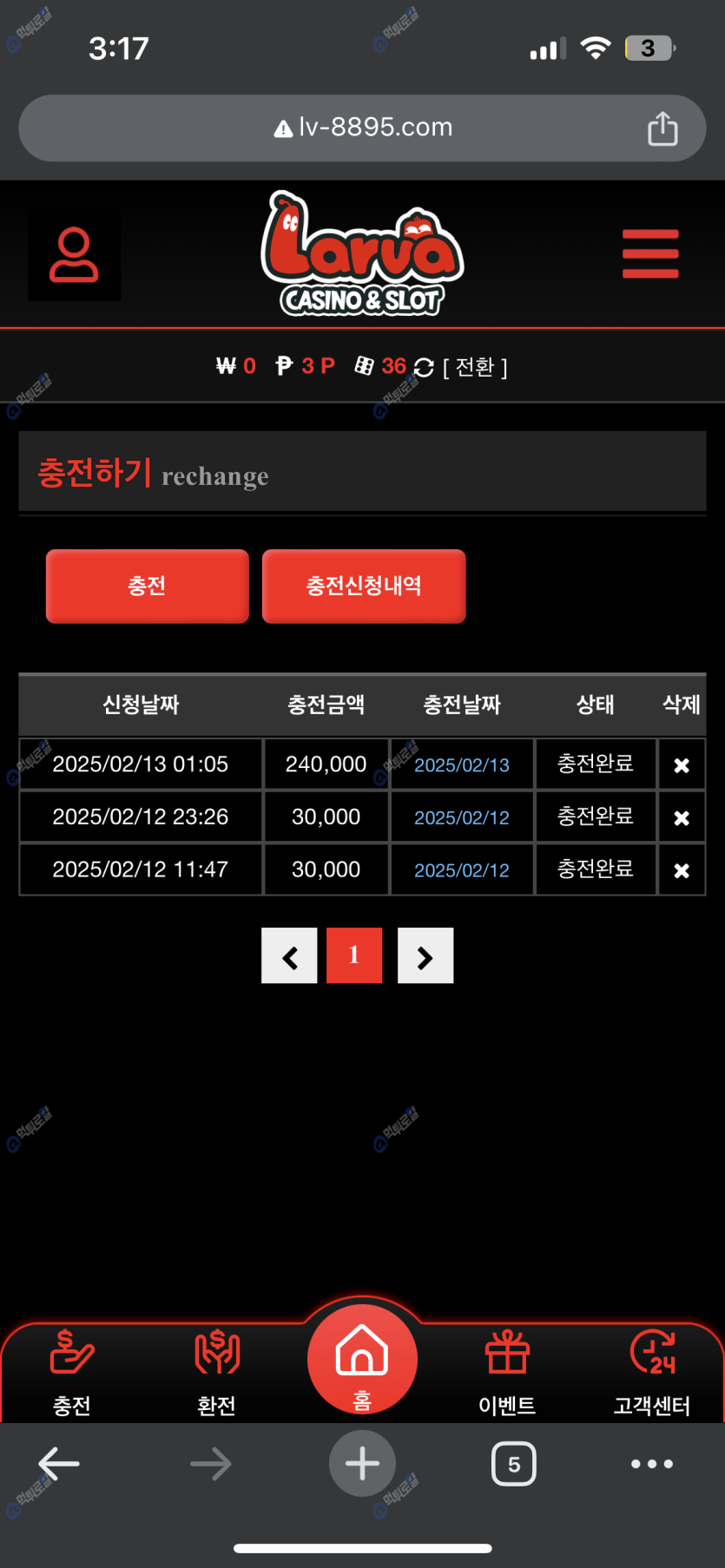725x1568 pixels.
Task: Open the red hamburger menu
Action: point(650,254)
